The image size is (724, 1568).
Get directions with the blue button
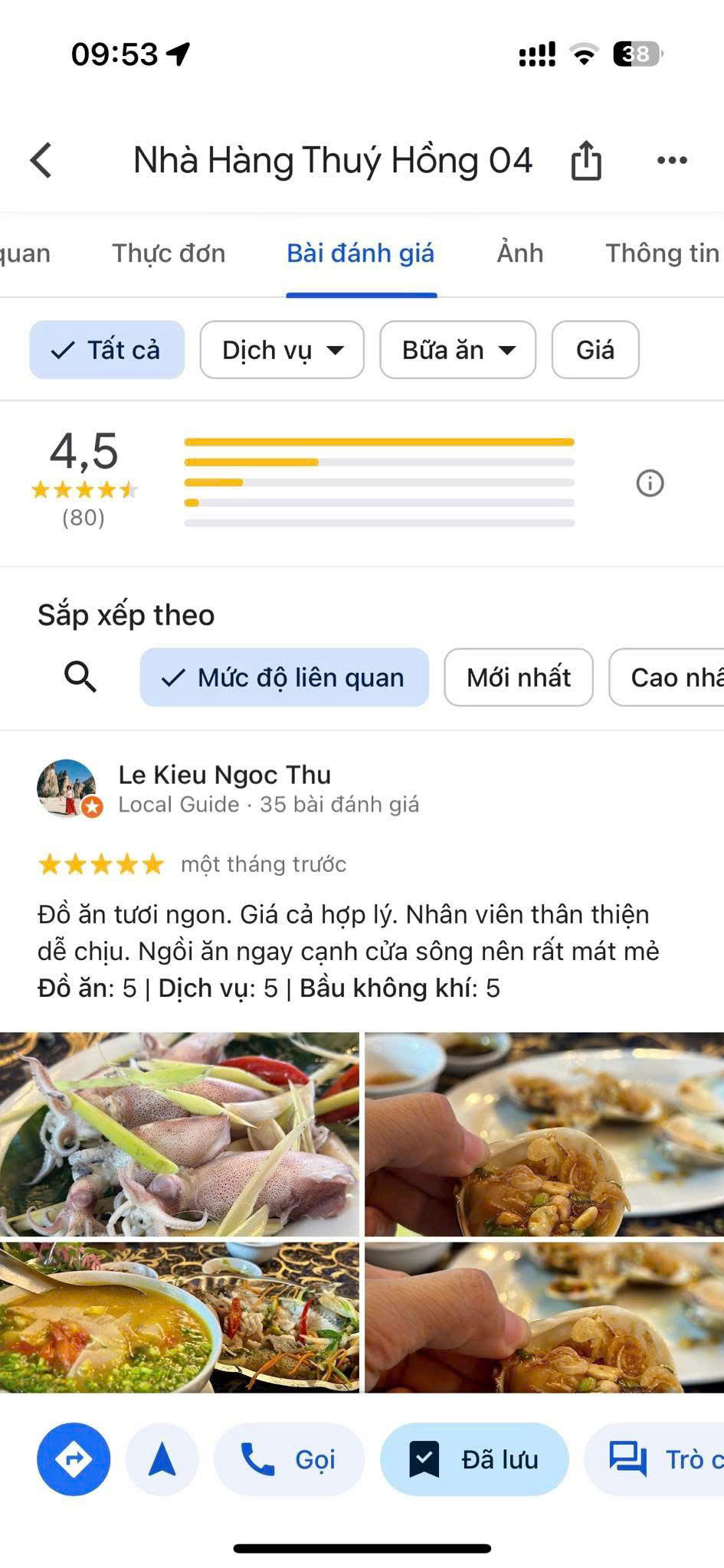(x=74, y=1459)
